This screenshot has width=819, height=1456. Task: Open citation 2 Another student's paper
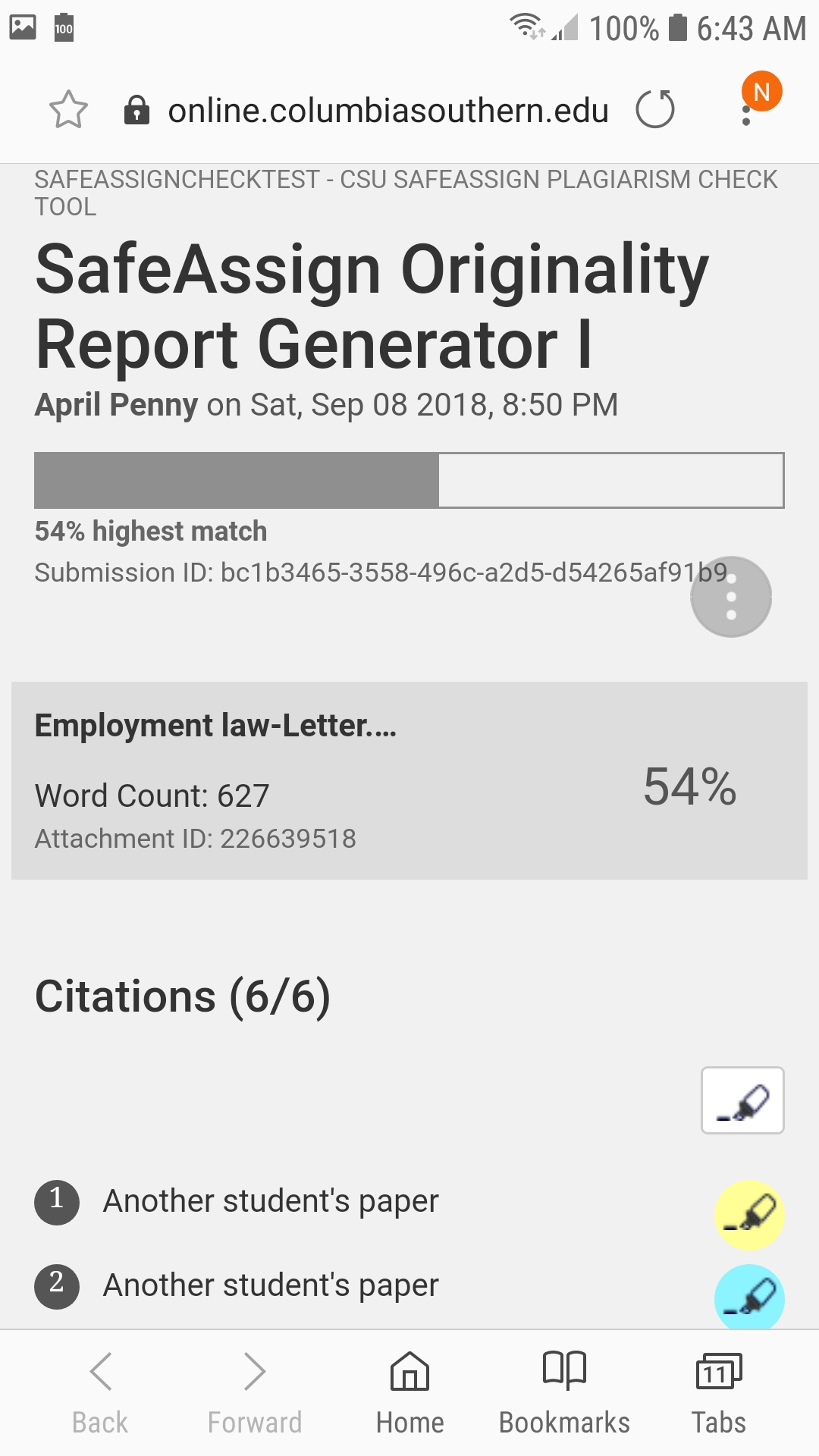(x=271, y=1285)
